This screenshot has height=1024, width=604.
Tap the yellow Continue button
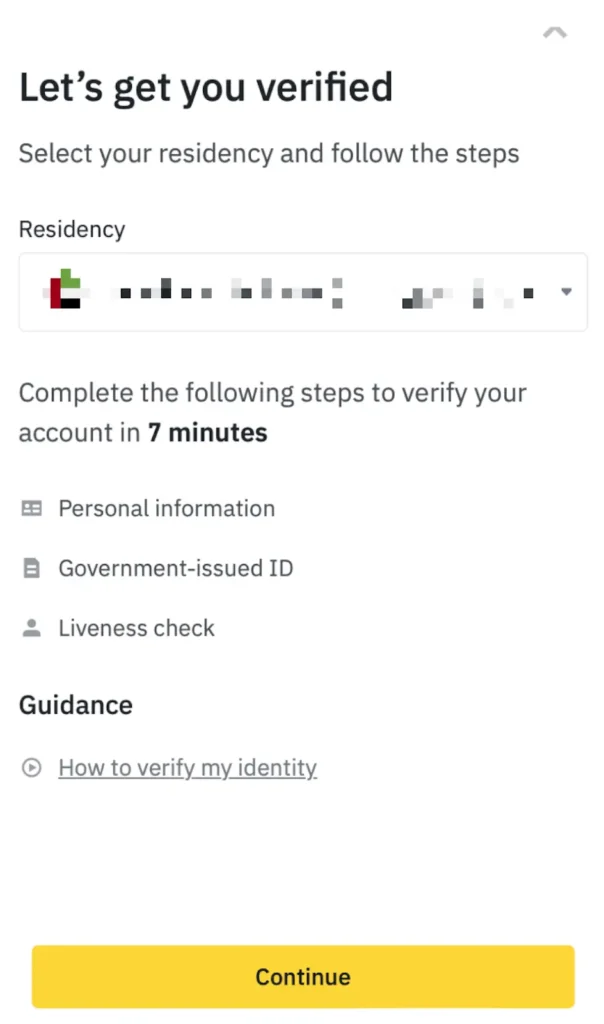[x=302, y=977]
